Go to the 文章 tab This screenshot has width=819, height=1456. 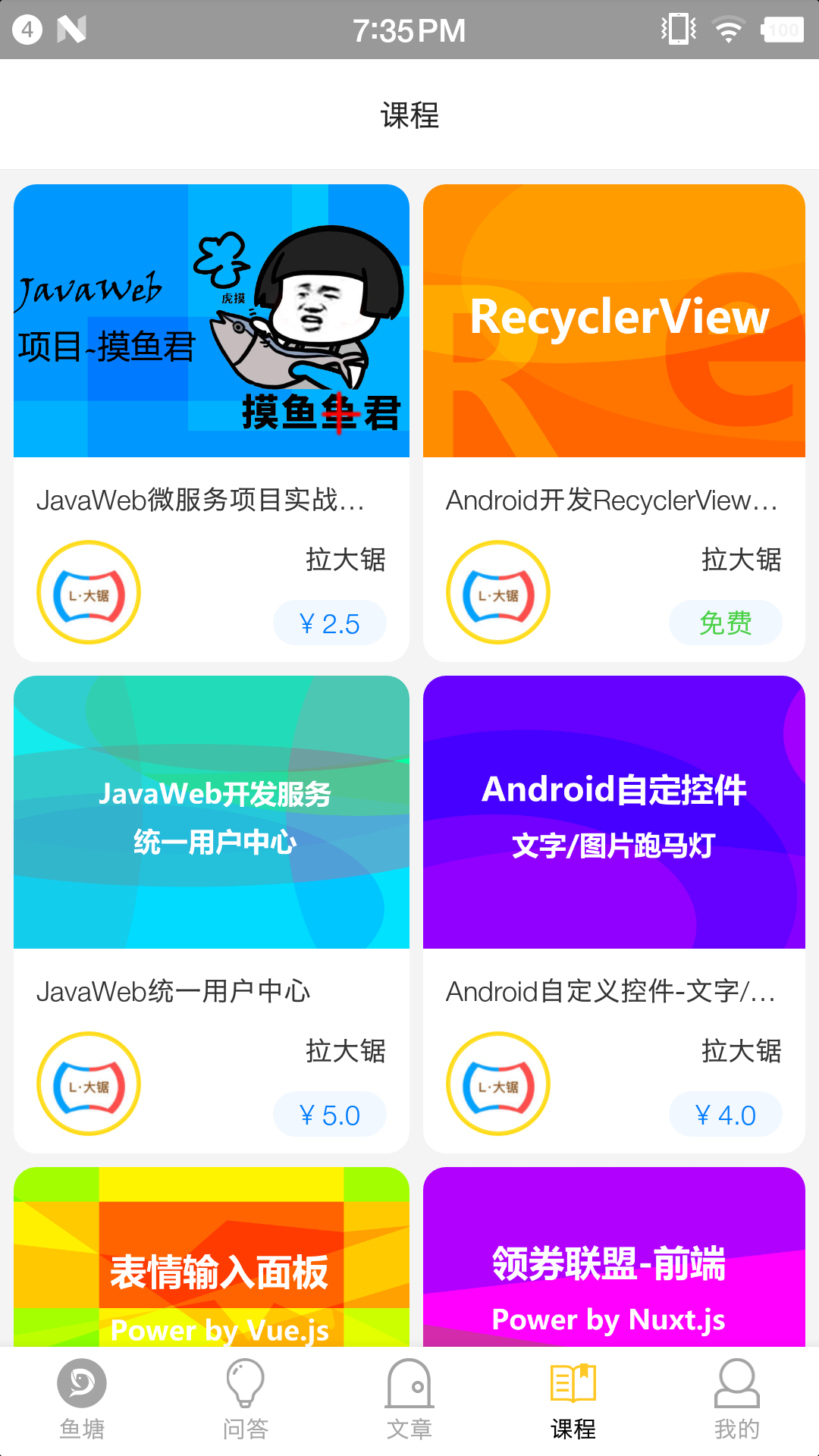409,1400
